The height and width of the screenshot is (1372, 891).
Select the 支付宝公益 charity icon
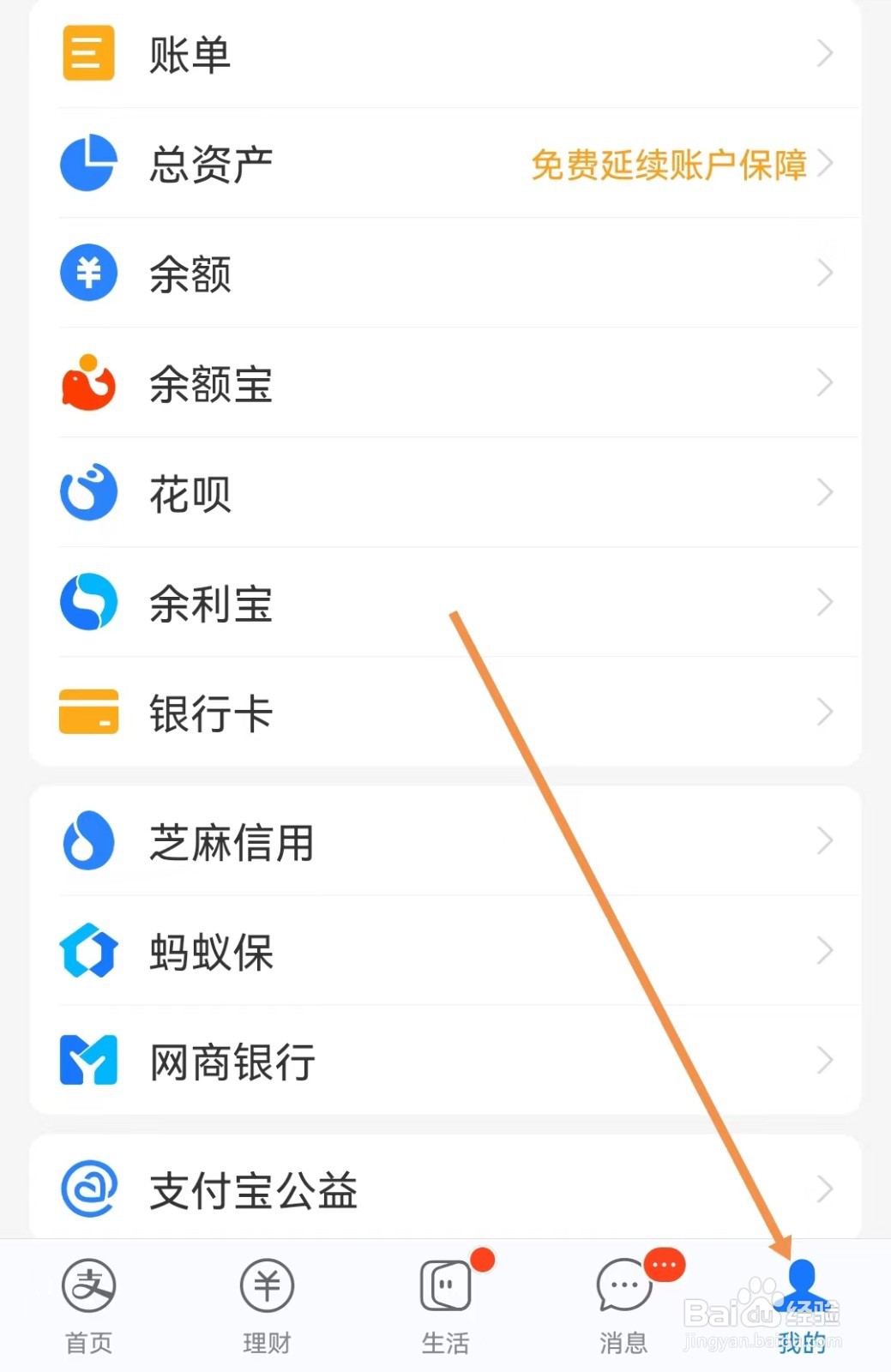click(88, 1189)
